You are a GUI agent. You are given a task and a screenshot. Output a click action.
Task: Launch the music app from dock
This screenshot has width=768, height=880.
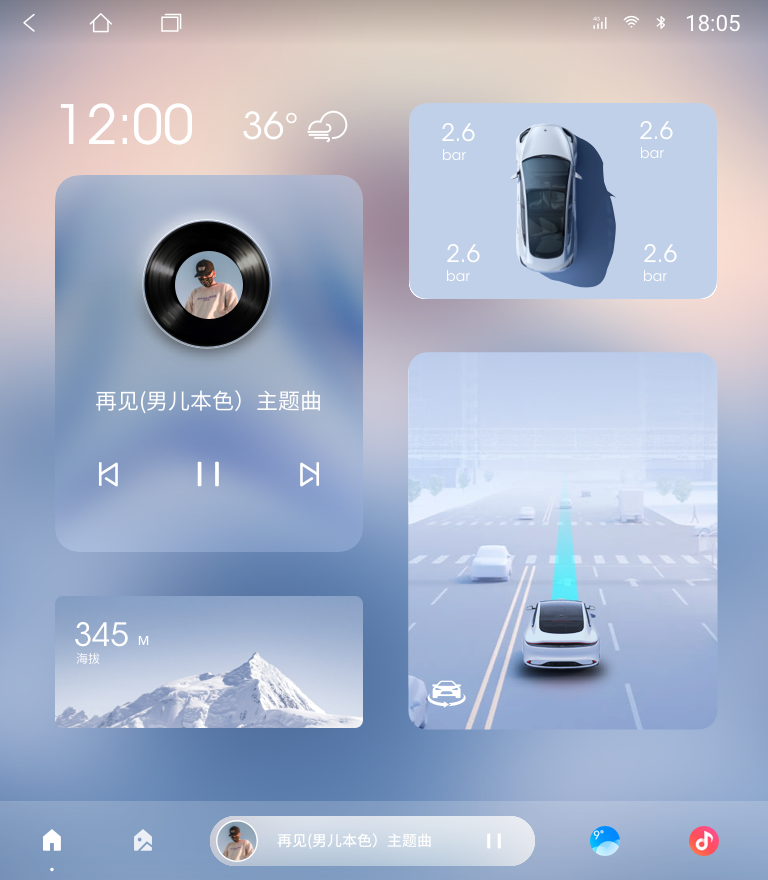[x=704, y=841]
